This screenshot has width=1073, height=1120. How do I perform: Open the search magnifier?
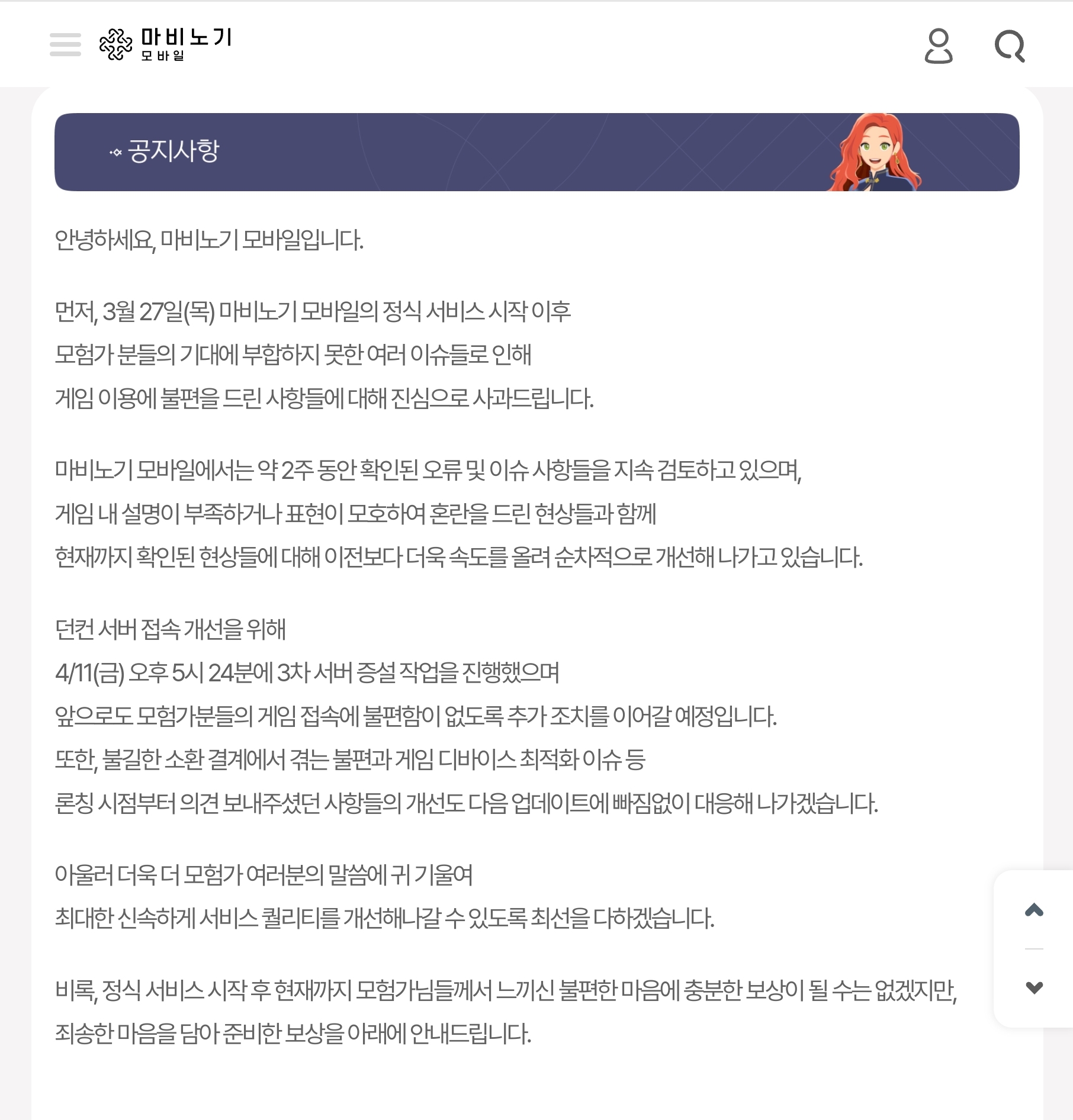click(x=1010, y=46)
